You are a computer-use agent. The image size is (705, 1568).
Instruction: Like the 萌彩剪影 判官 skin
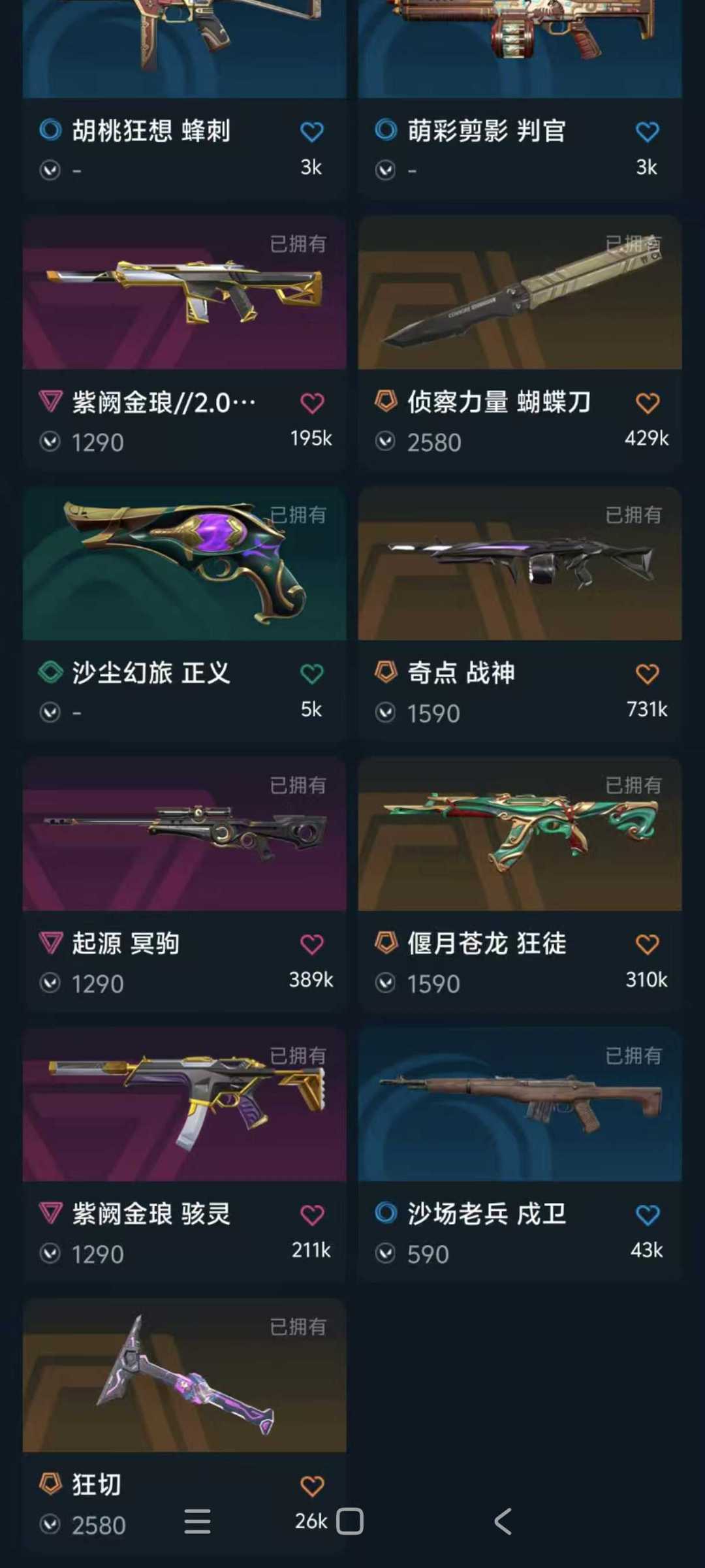point(647,132)
